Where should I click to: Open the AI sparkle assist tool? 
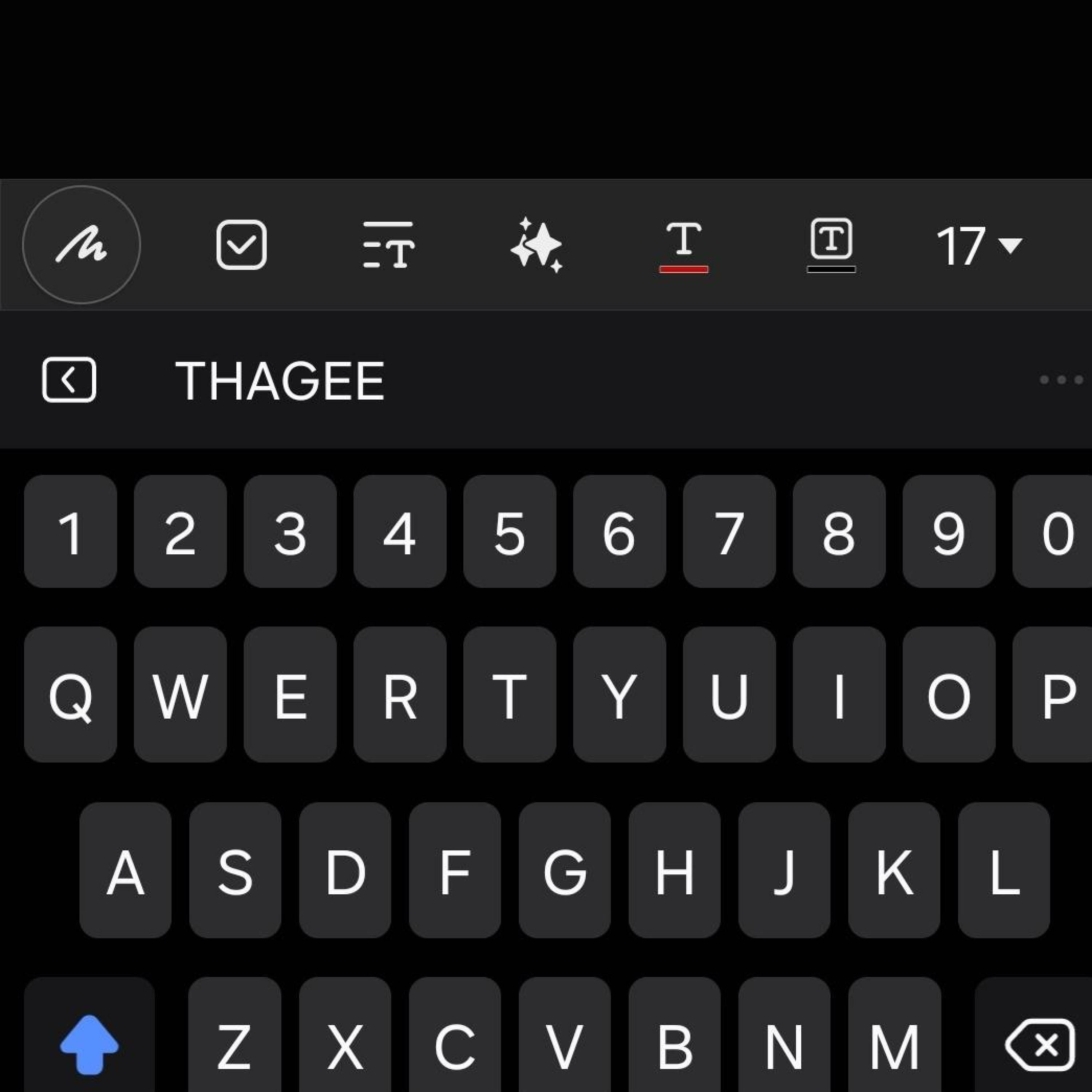537,245
